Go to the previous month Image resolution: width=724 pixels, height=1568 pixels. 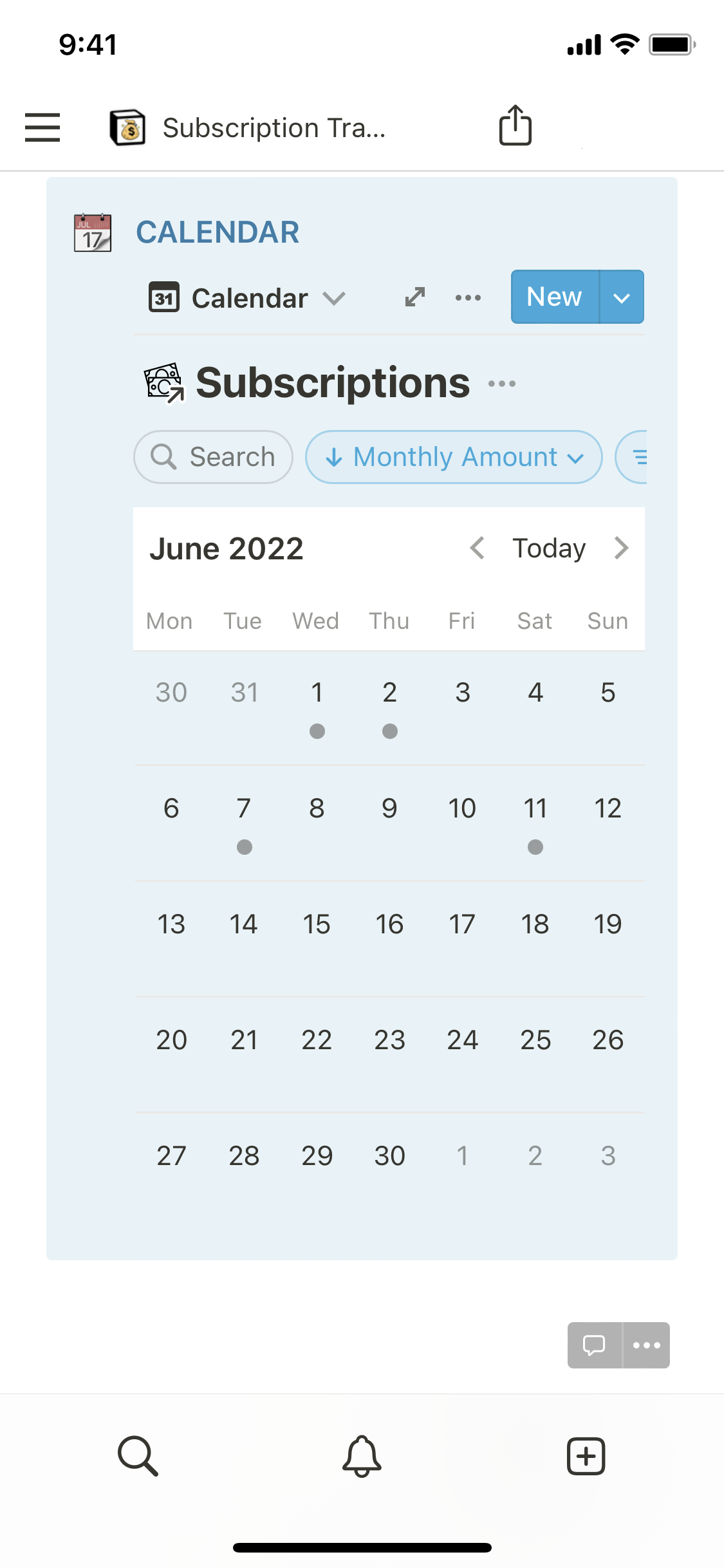pos(477,548)
